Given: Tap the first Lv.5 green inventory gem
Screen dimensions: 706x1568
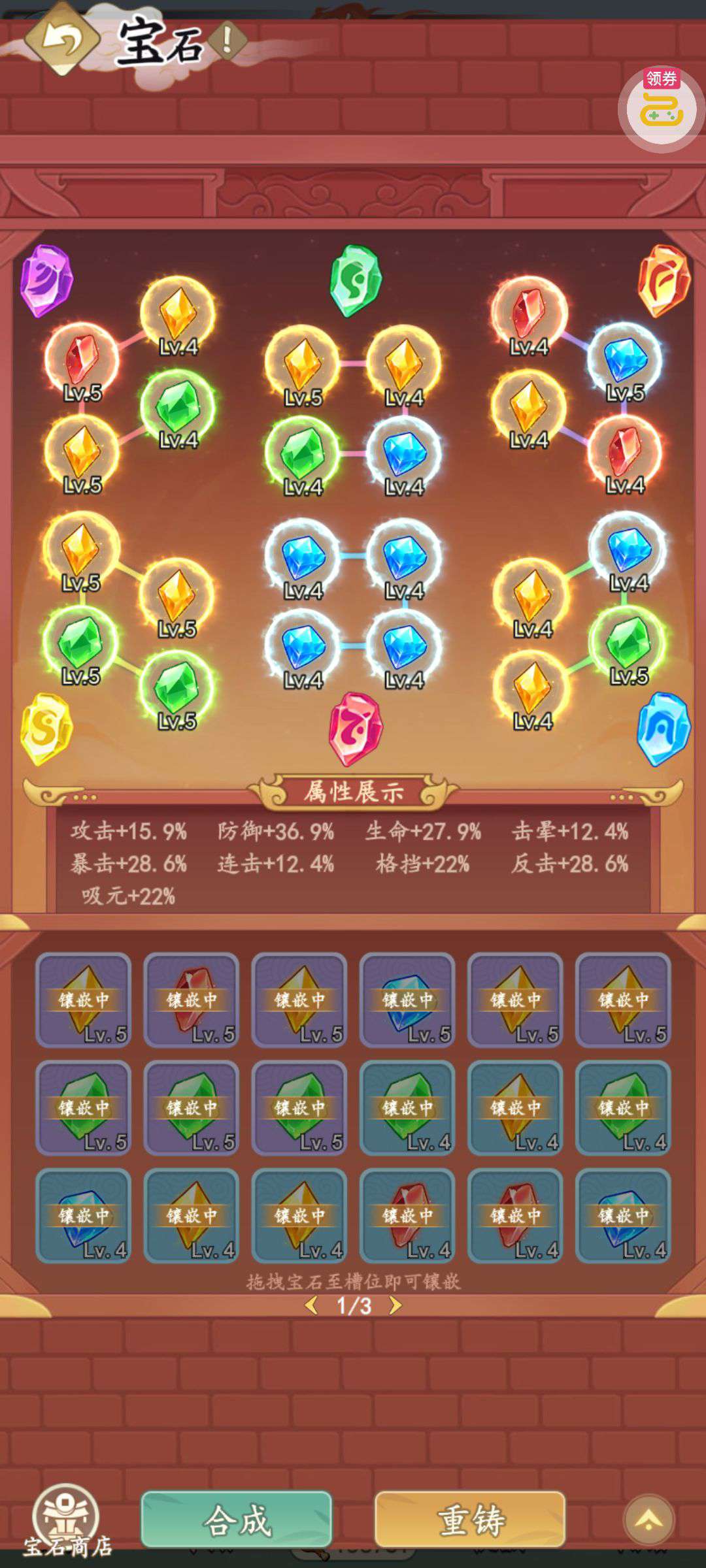Looking at the screenshot, I should click(x=83, y=1107).
